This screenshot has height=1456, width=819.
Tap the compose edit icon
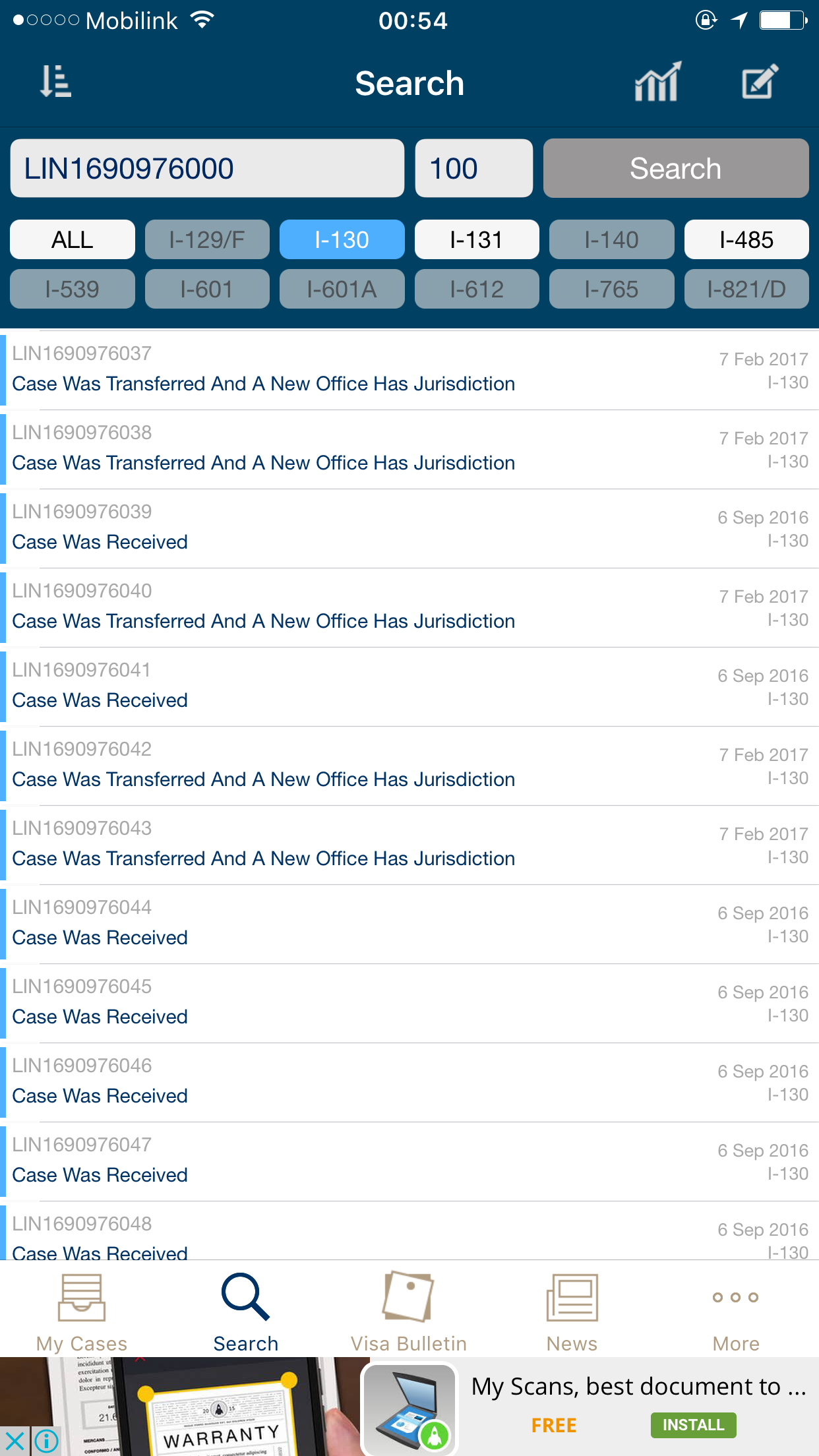click(x=760, y=82)
